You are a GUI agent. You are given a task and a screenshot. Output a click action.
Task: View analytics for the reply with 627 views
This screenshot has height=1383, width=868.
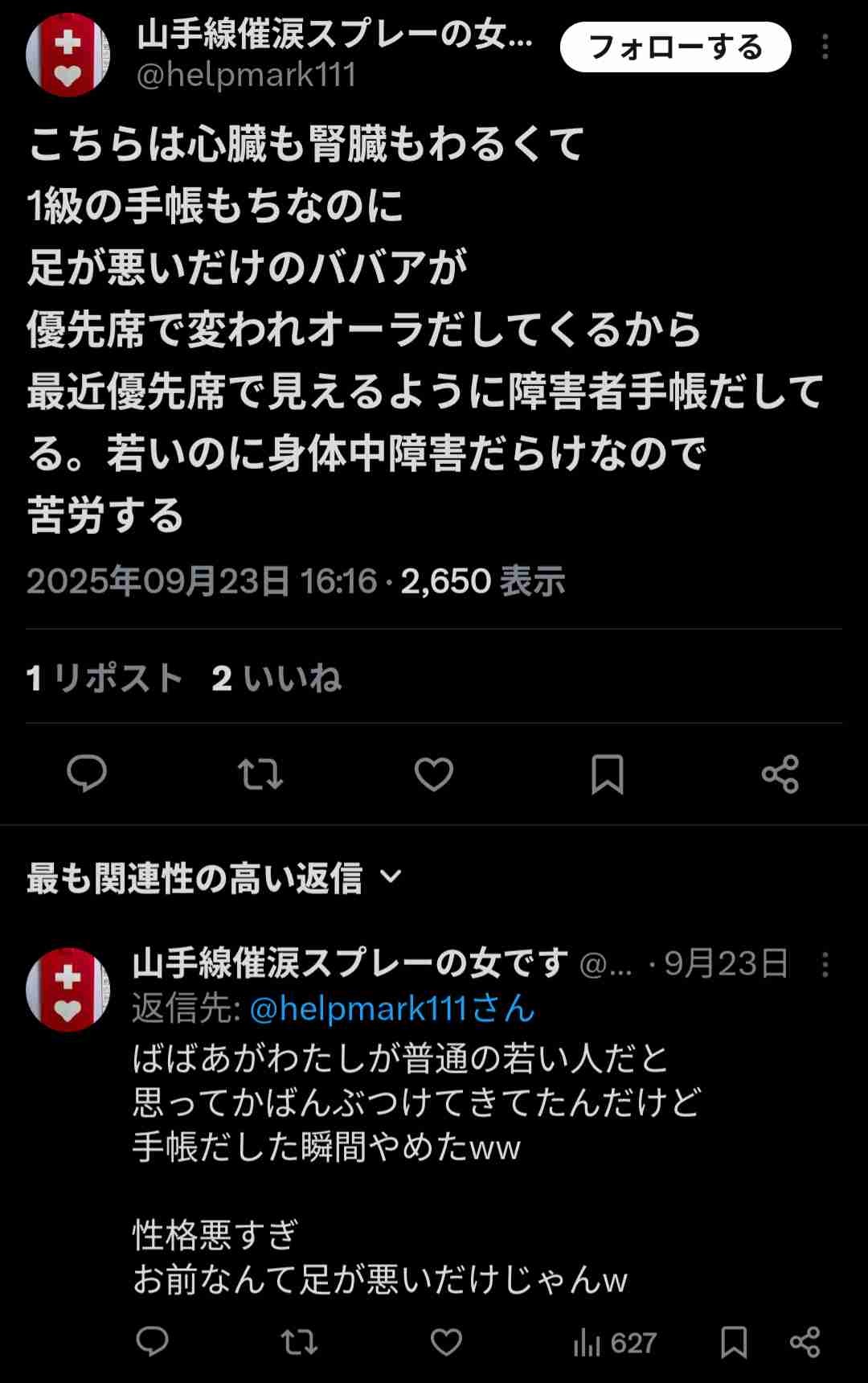pyautogui.click(x=615, y=1342)
